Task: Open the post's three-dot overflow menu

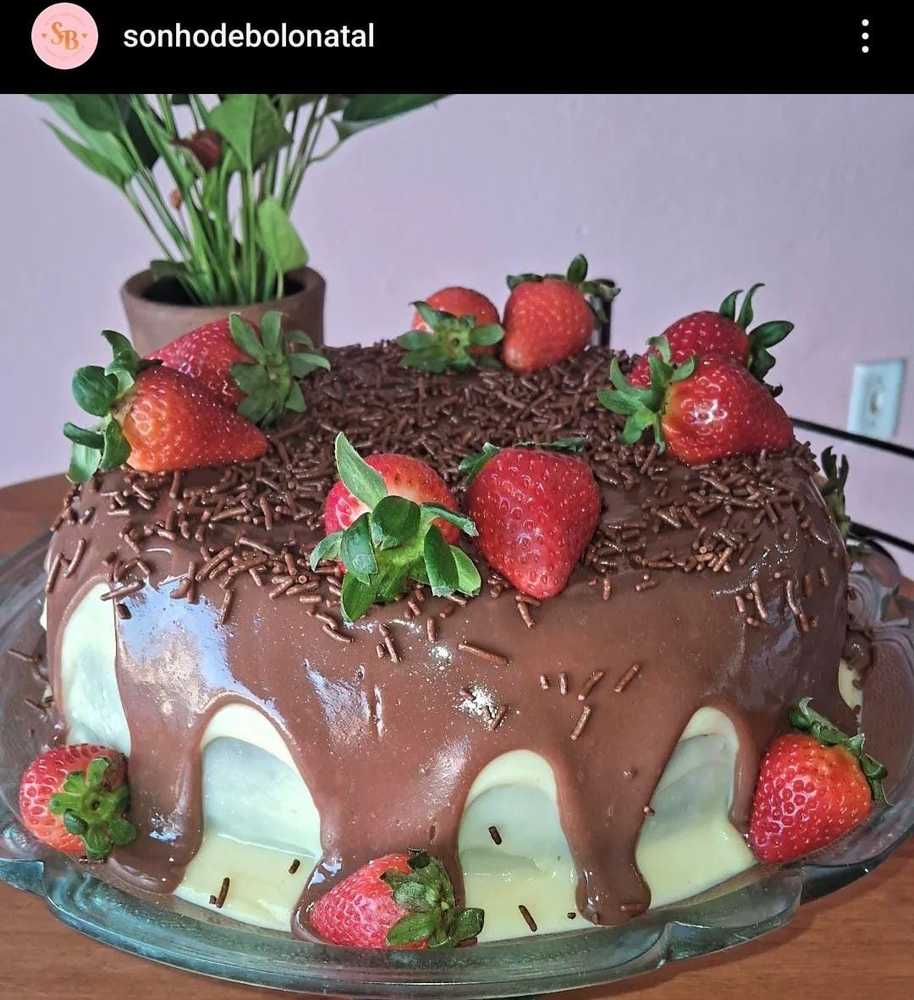Action: 864,37
